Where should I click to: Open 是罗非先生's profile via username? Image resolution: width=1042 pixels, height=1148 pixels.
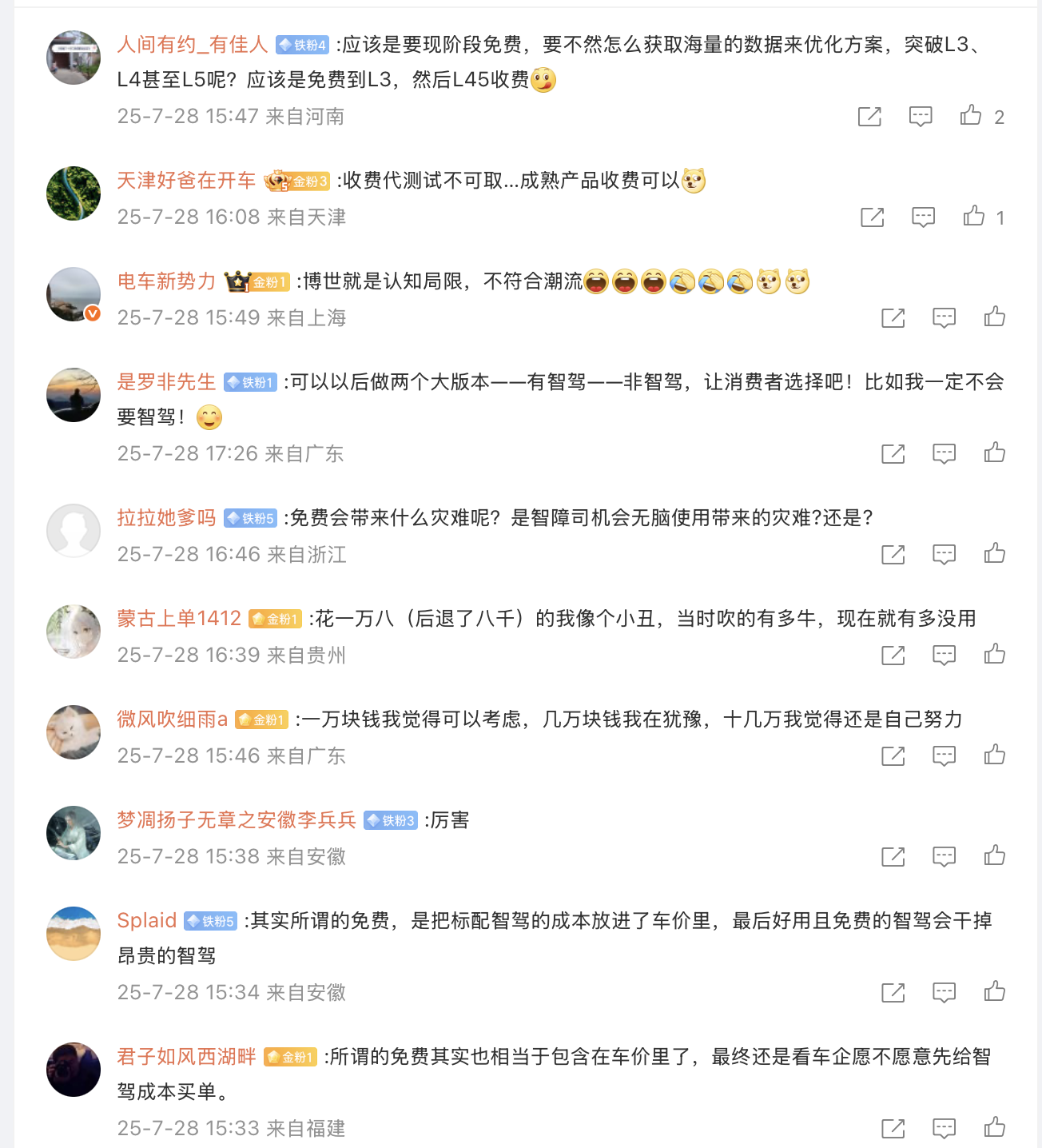(x=166, y=382)
